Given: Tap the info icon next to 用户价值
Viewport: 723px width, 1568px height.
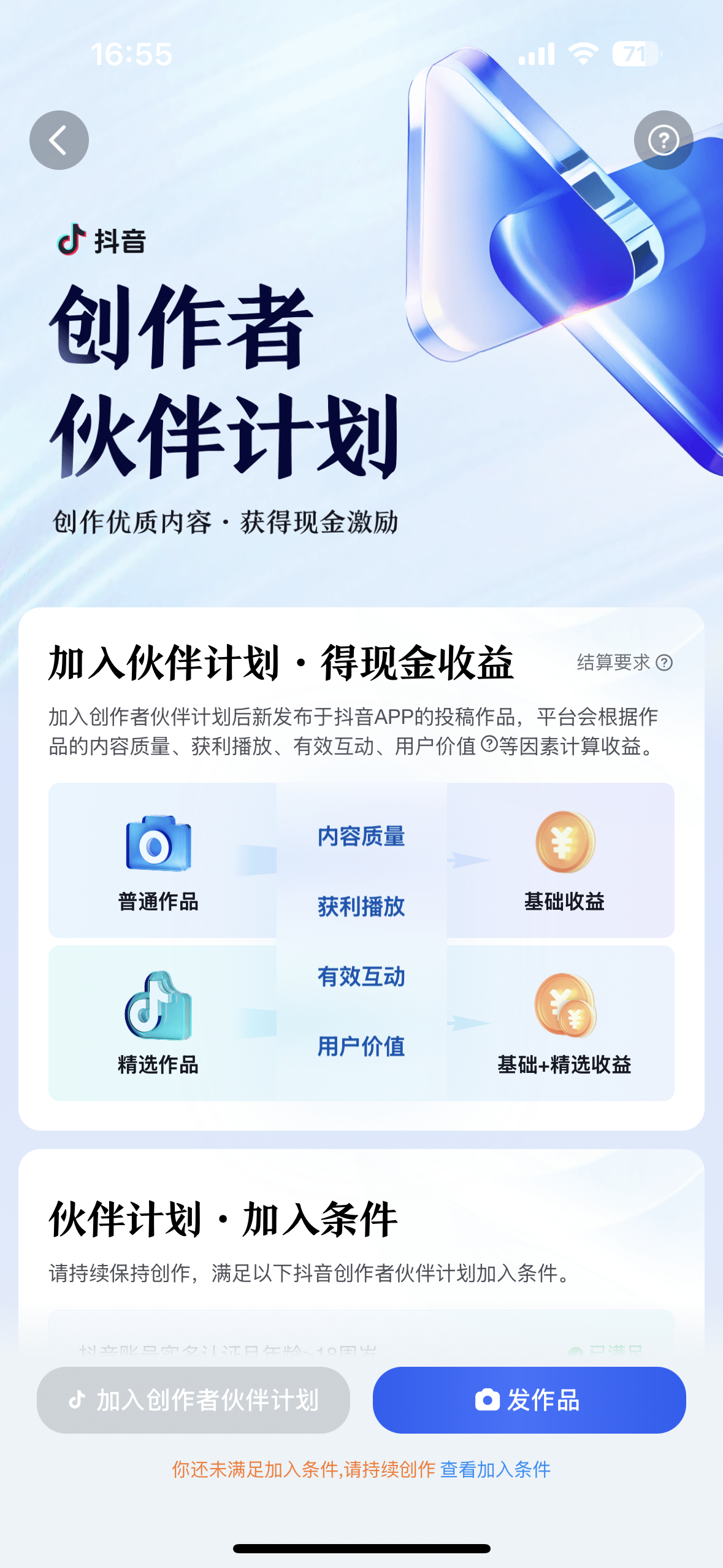Looking at the screenshot, I should tap(489, 744).
